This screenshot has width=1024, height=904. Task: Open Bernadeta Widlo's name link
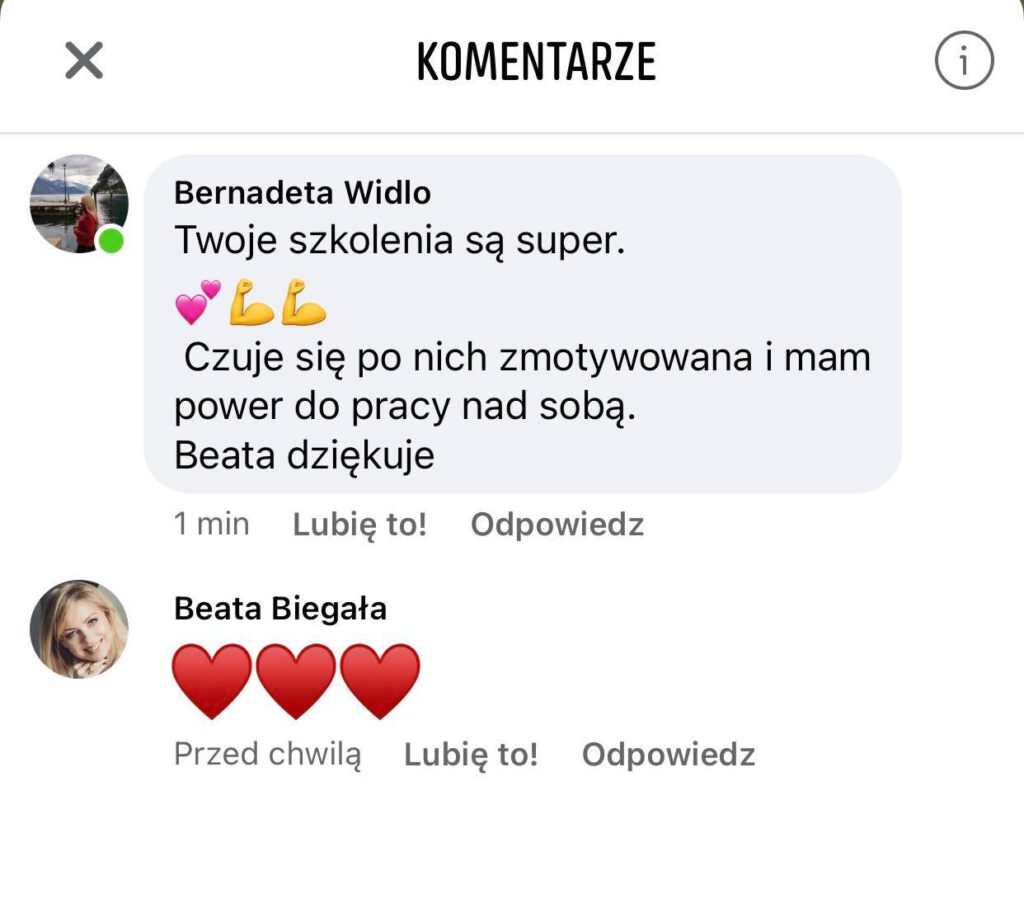tap(302, 192)
